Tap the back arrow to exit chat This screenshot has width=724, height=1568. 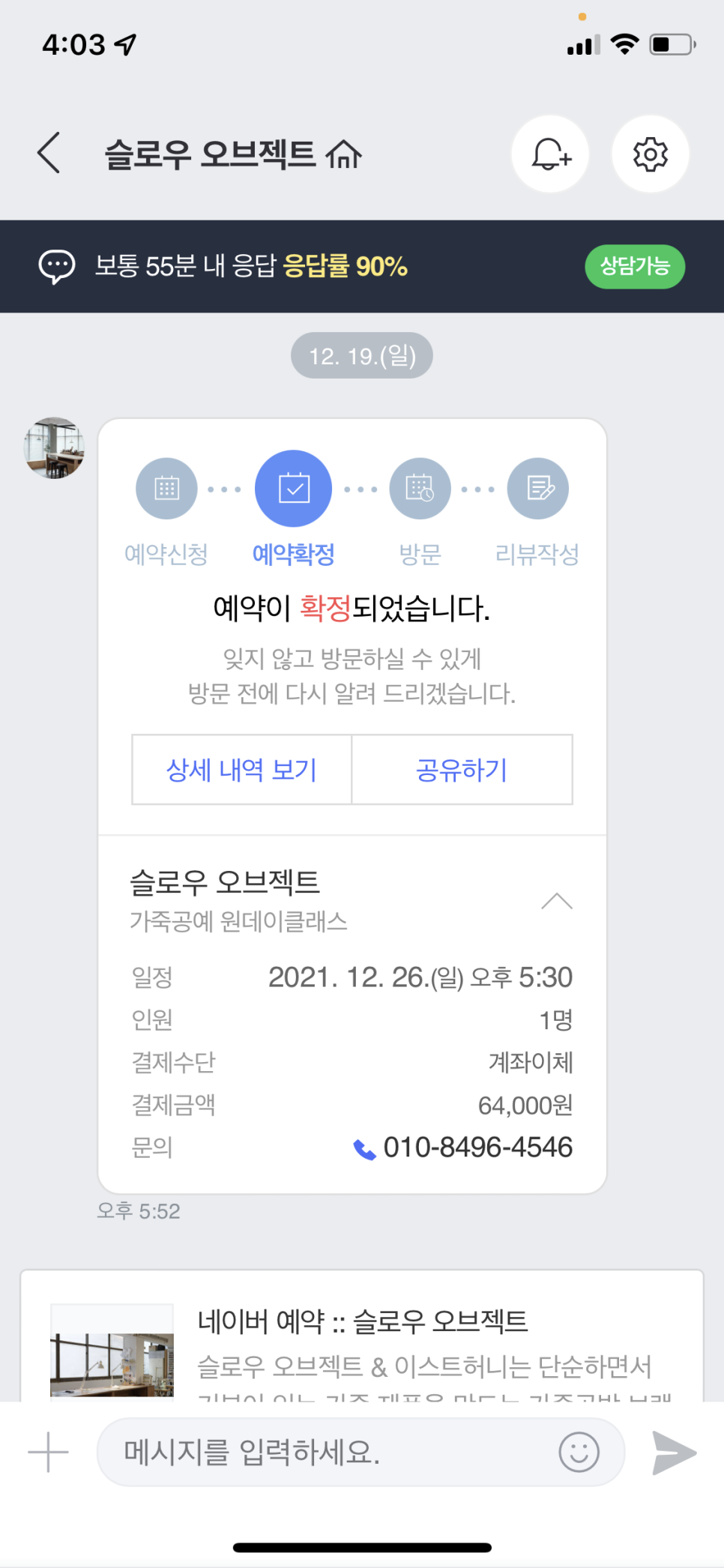coord(47,152)
